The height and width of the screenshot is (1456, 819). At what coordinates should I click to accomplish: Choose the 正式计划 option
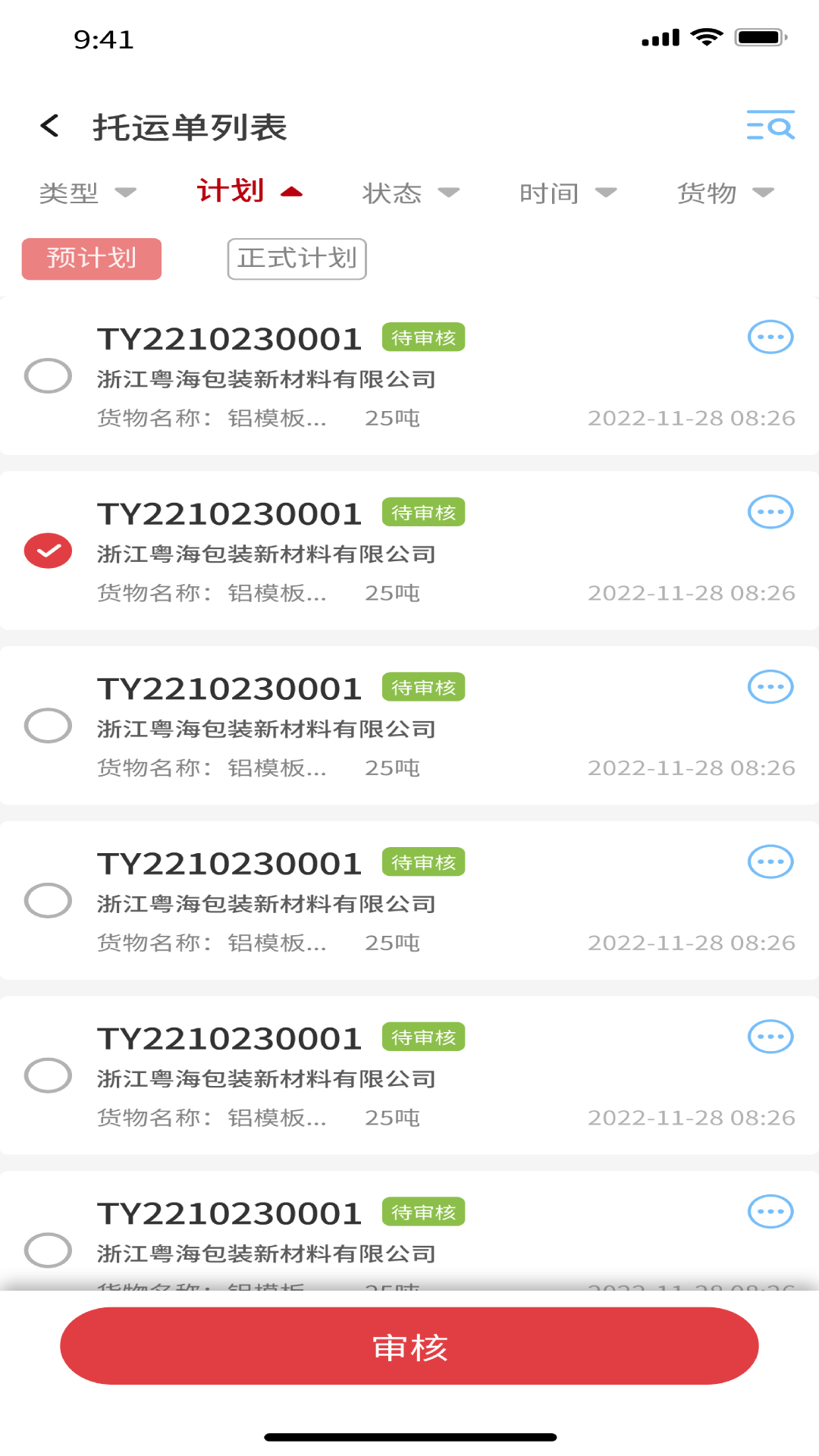297,259
